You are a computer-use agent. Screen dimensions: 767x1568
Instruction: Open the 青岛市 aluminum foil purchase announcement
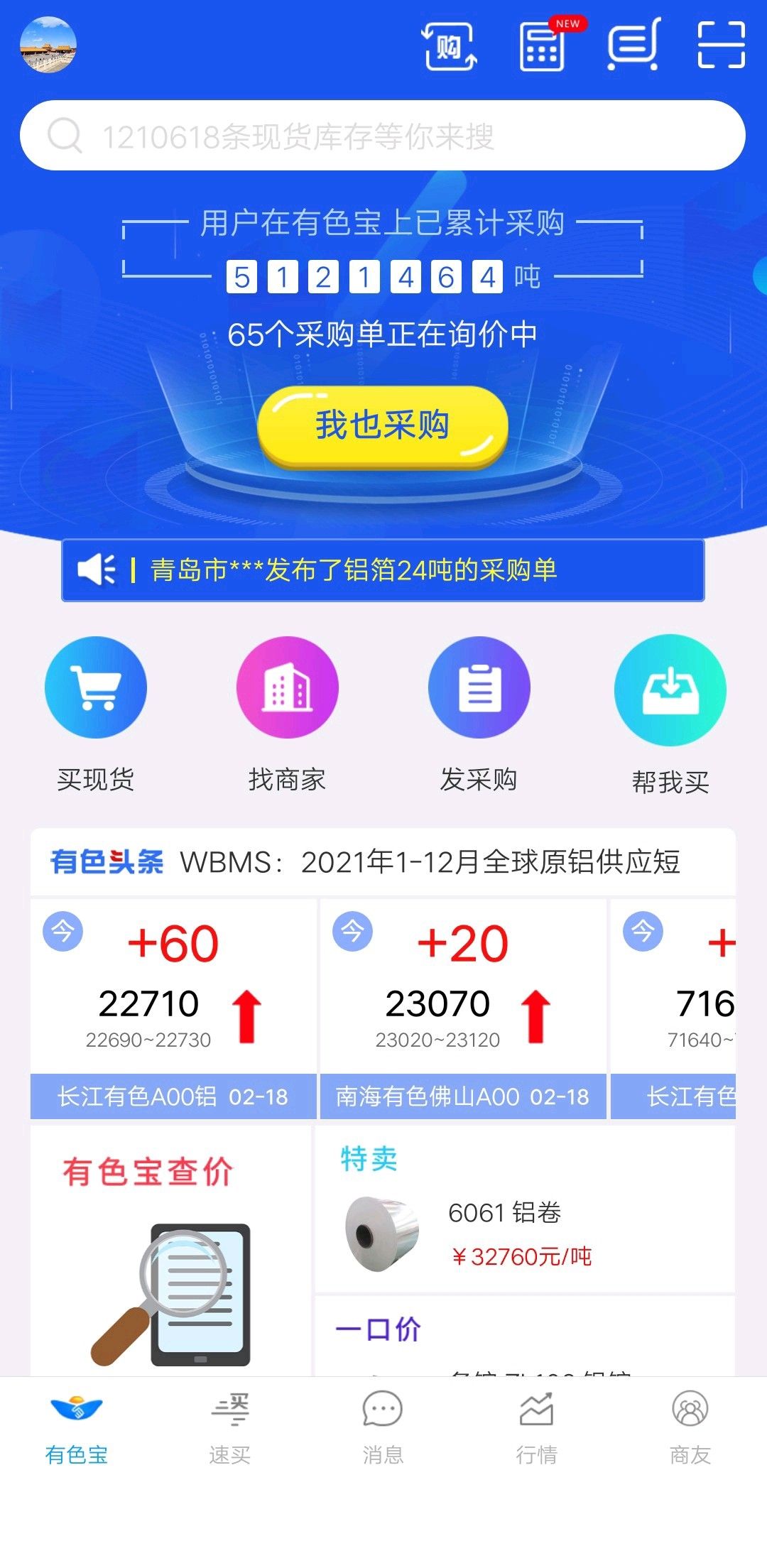[x=383, y=570]
